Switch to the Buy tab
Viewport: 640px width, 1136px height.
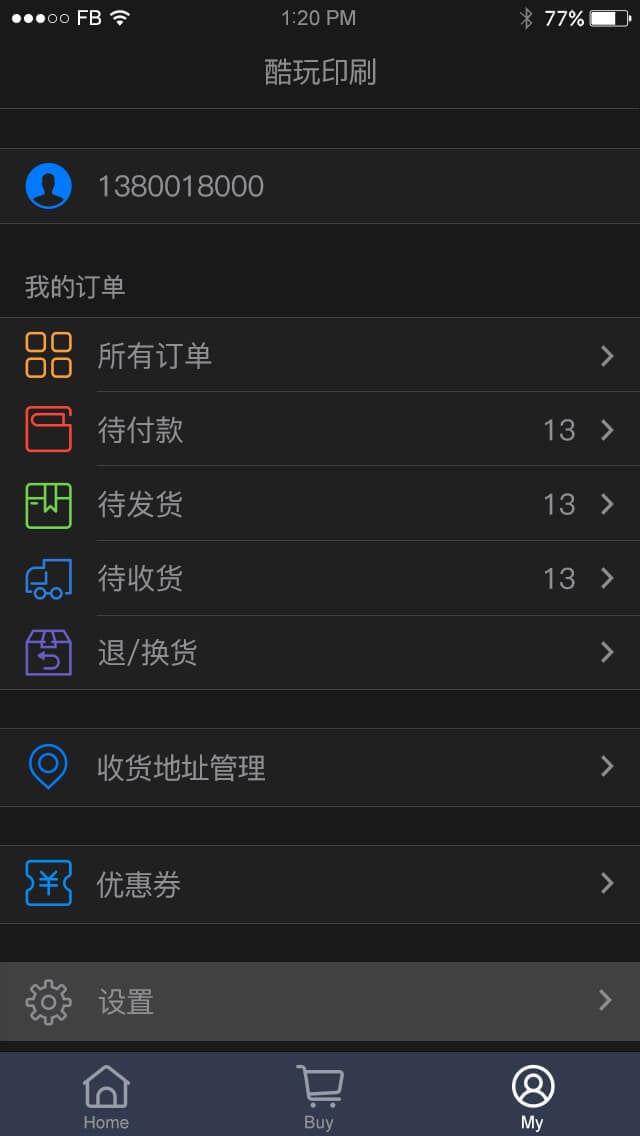319,1096
